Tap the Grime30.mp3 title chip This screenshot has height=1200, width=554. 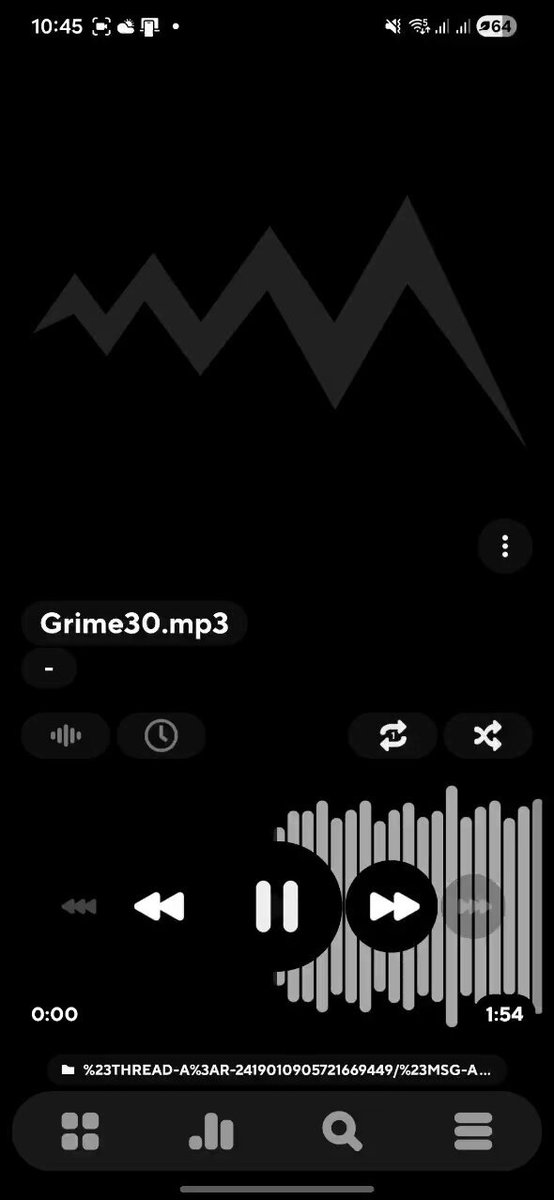click(134, 623)
